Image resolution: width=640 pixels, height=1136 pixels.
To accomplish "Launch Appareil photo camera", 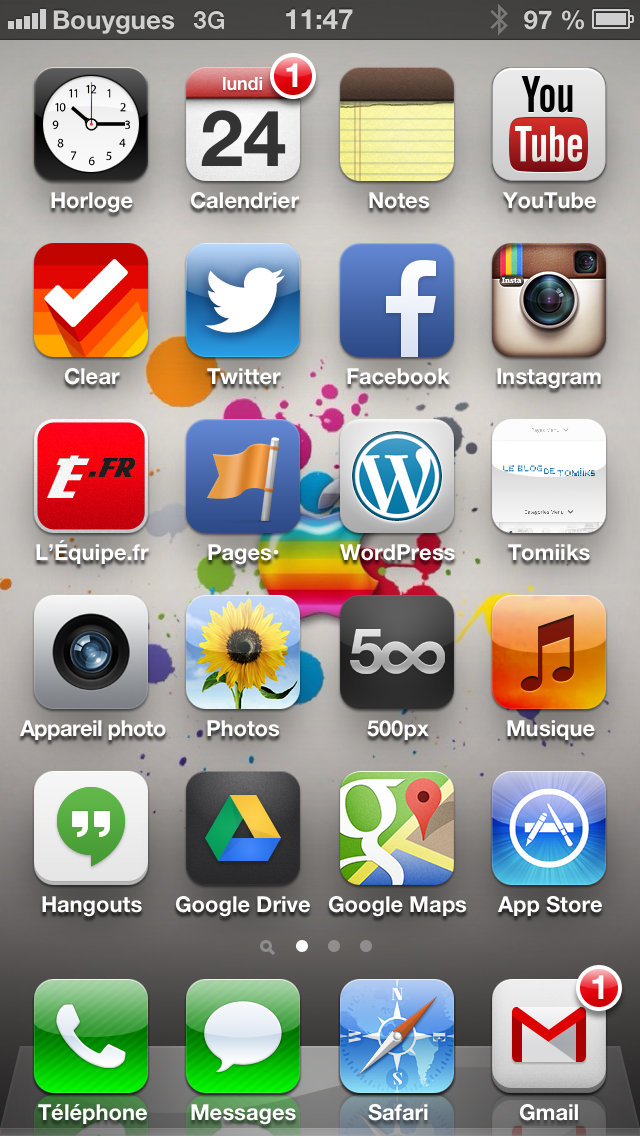I will pos(91,652).
